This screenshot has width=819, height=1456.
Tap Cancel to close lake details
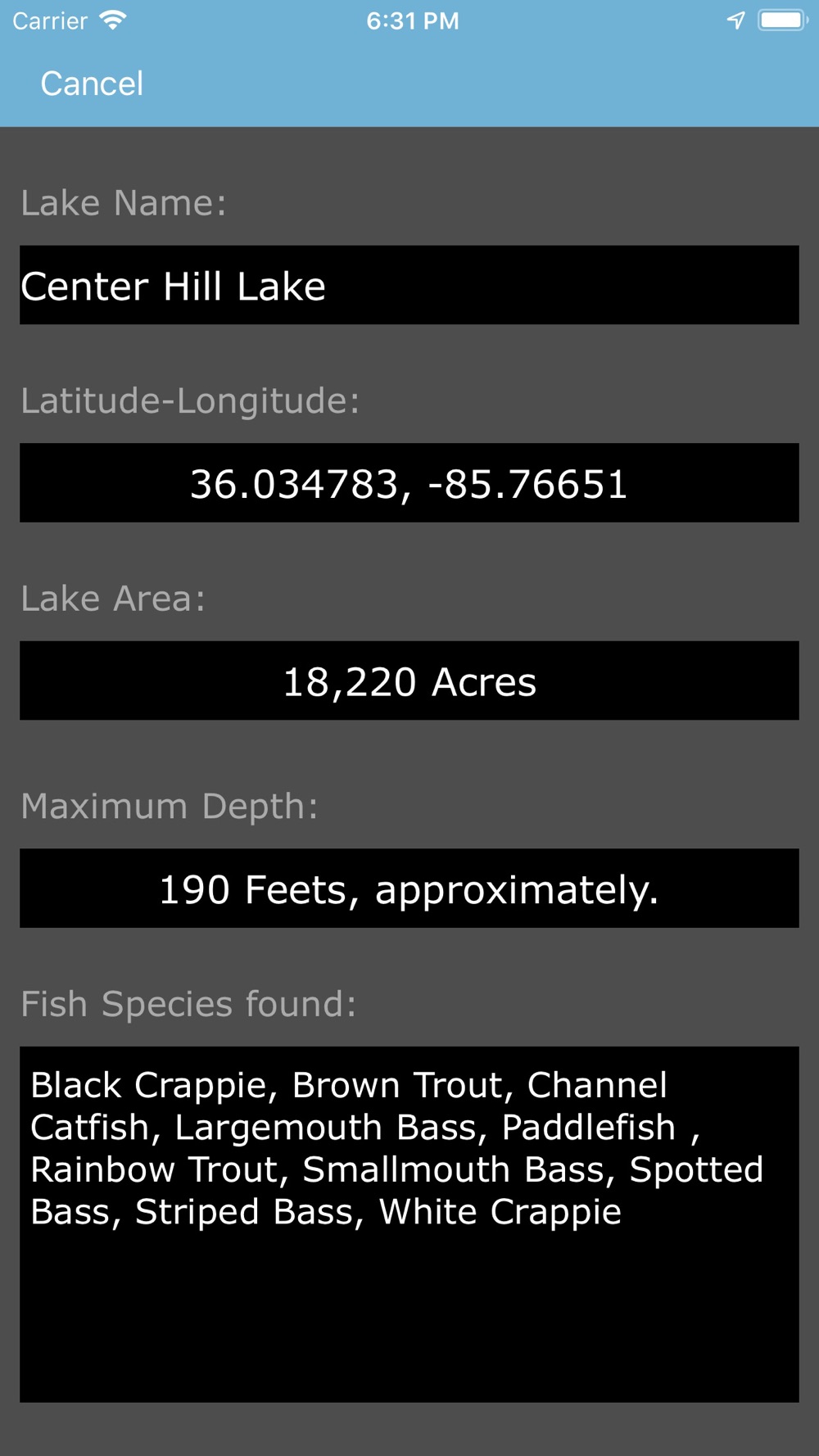(92, 84)
